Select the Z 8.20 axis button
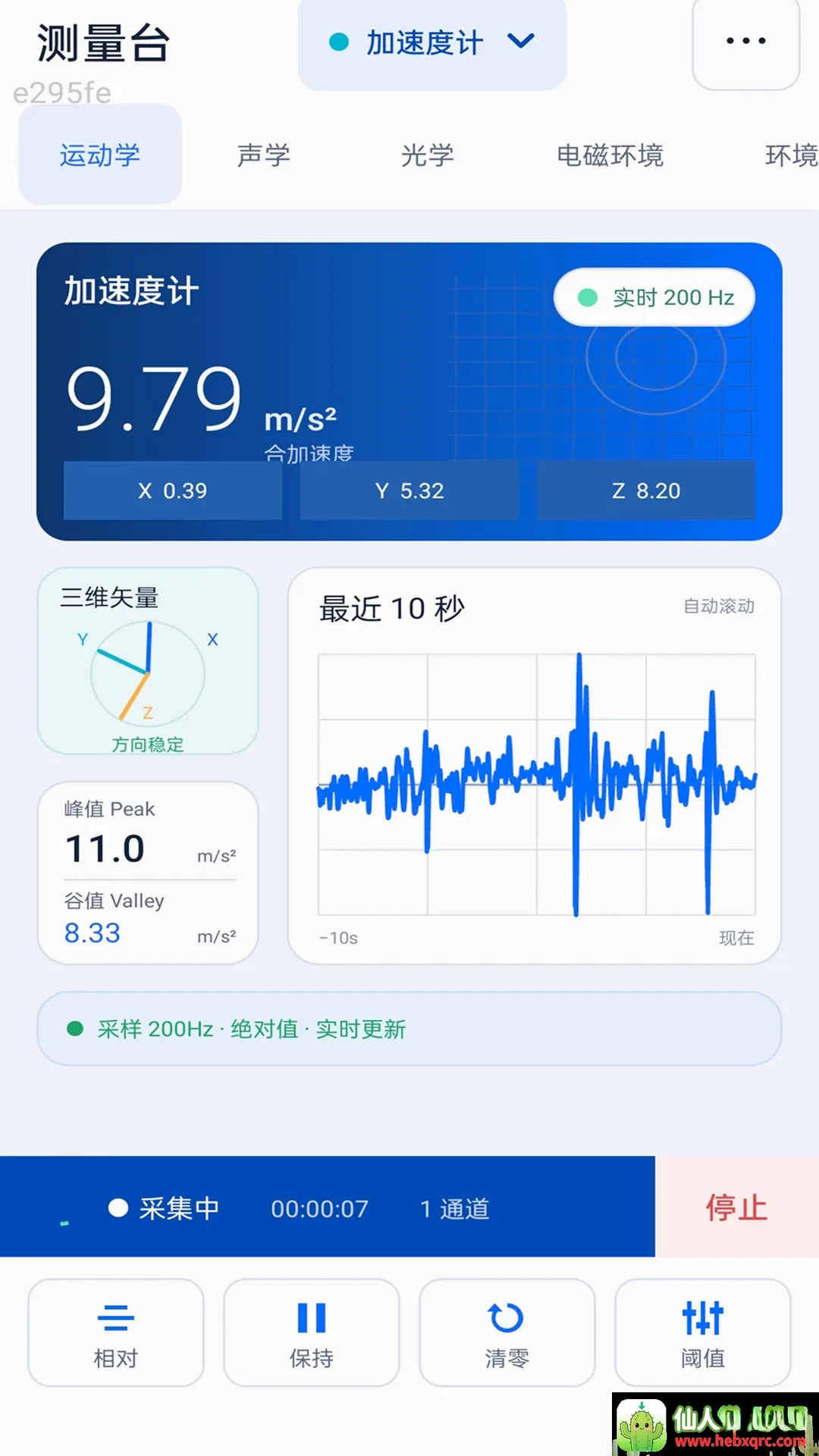819x1456 pixels. click(x=646, y=491)
